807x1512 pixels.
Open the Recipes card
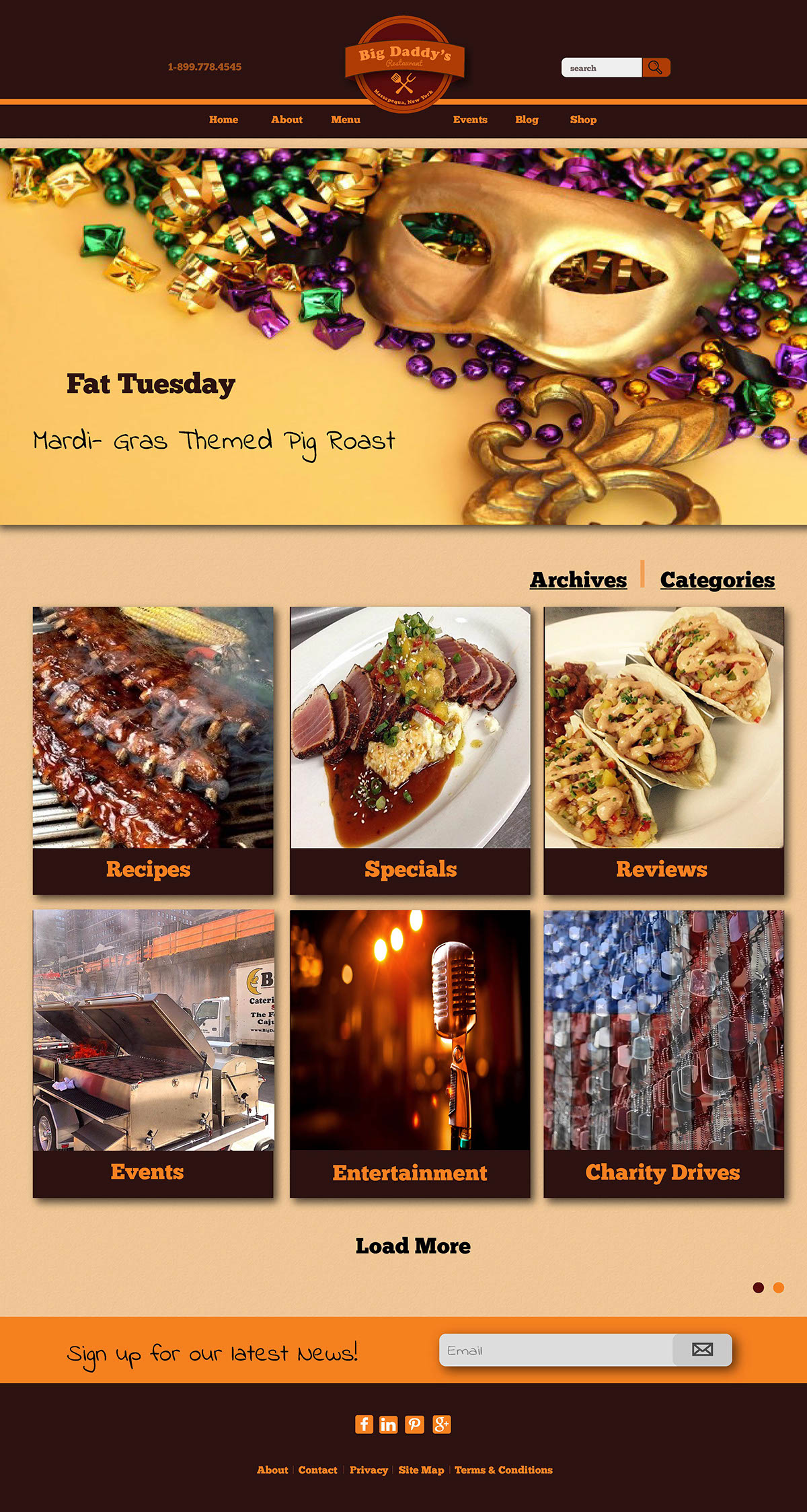(x=153, y=750)
